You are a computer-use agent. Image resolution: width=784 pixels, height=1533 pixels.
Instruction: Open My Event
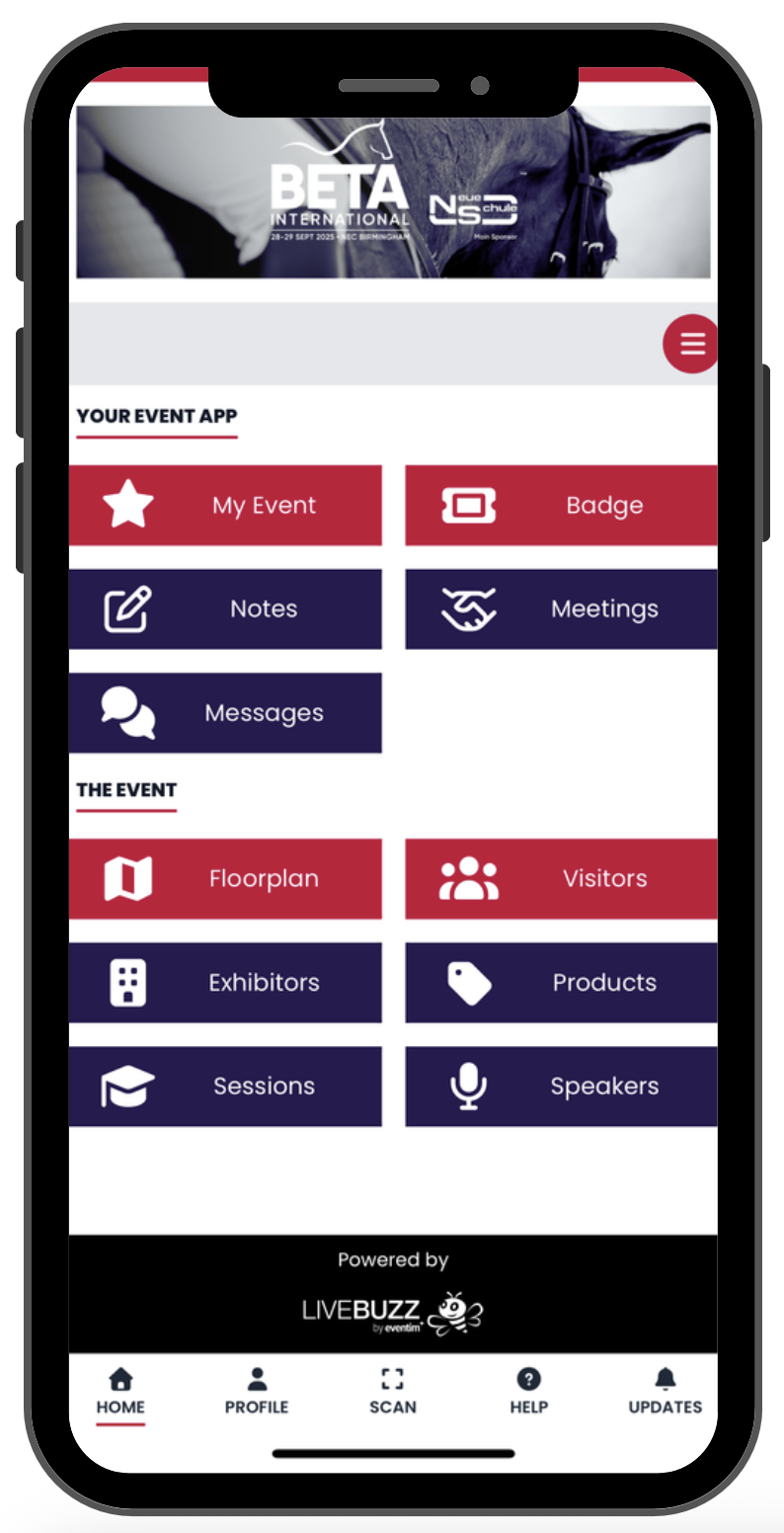point(225,505)
